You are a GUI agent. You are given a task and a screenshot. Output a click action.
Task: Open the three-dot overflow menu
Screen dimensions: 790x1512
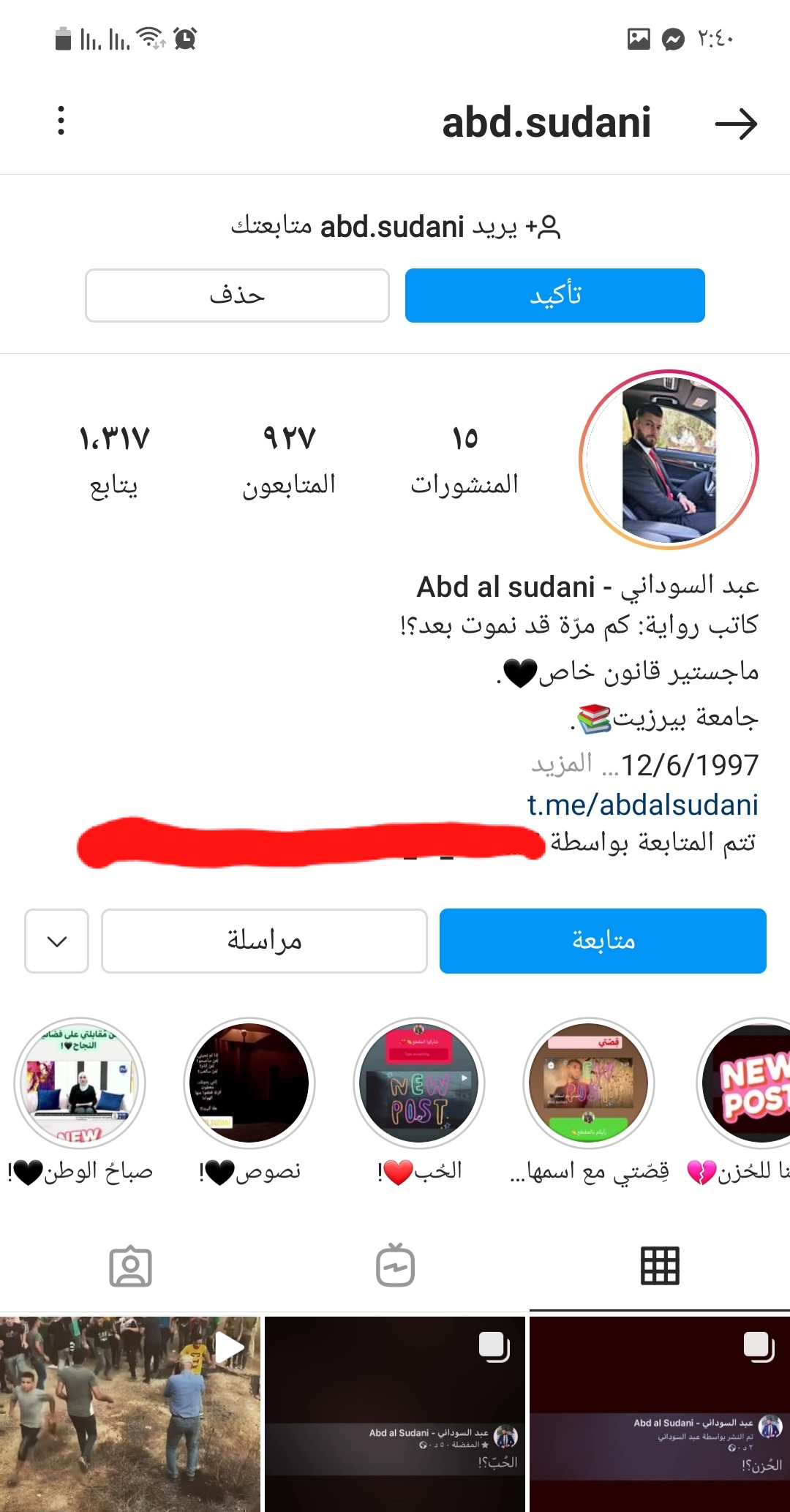click(x=61, y=121)
